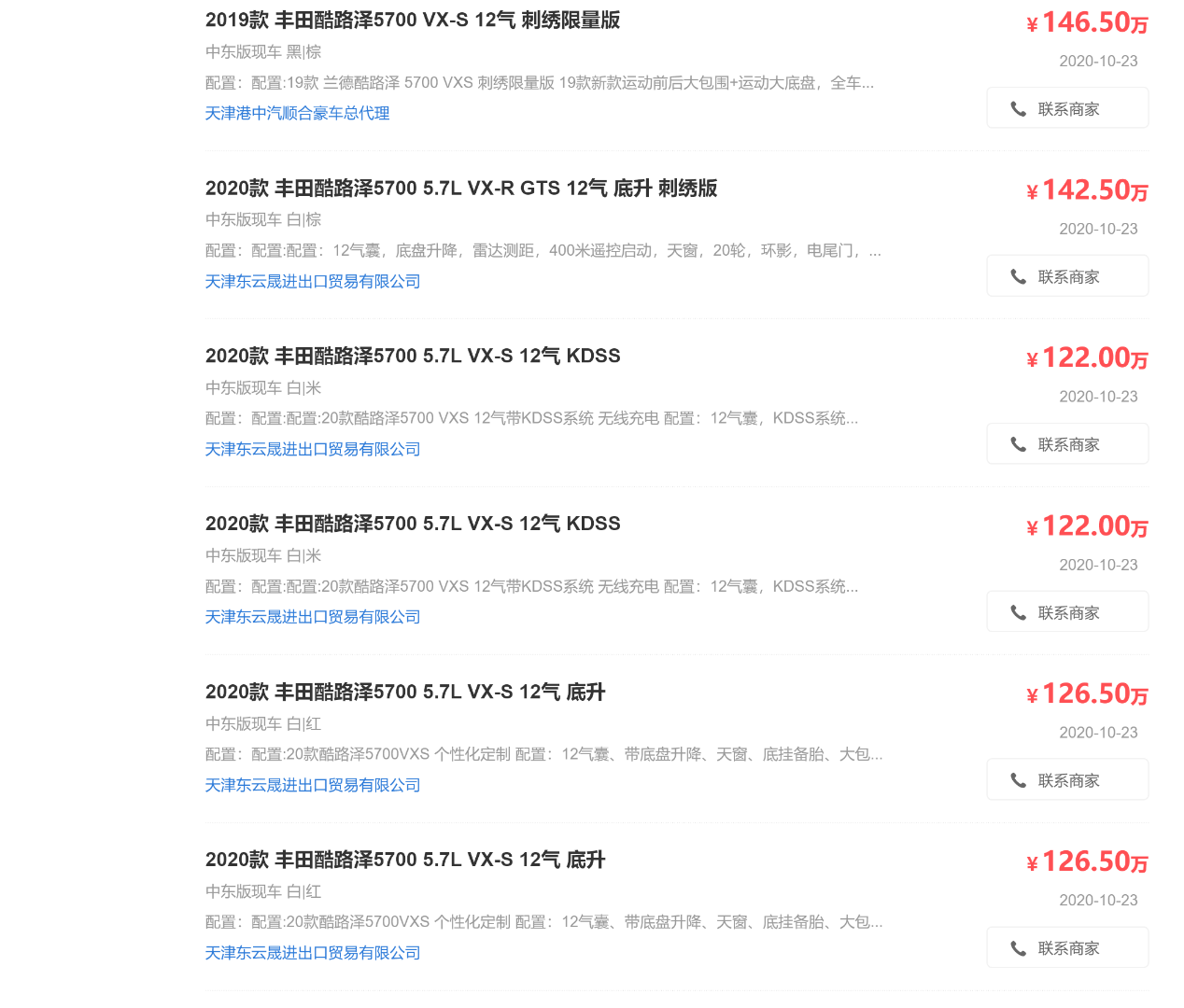This screenshot has width=1184, height=1008.
Task: Open the 2019款 酷路泽5700 VX-S 刺绣限量版 listing
Action: (x=413, y=21)
